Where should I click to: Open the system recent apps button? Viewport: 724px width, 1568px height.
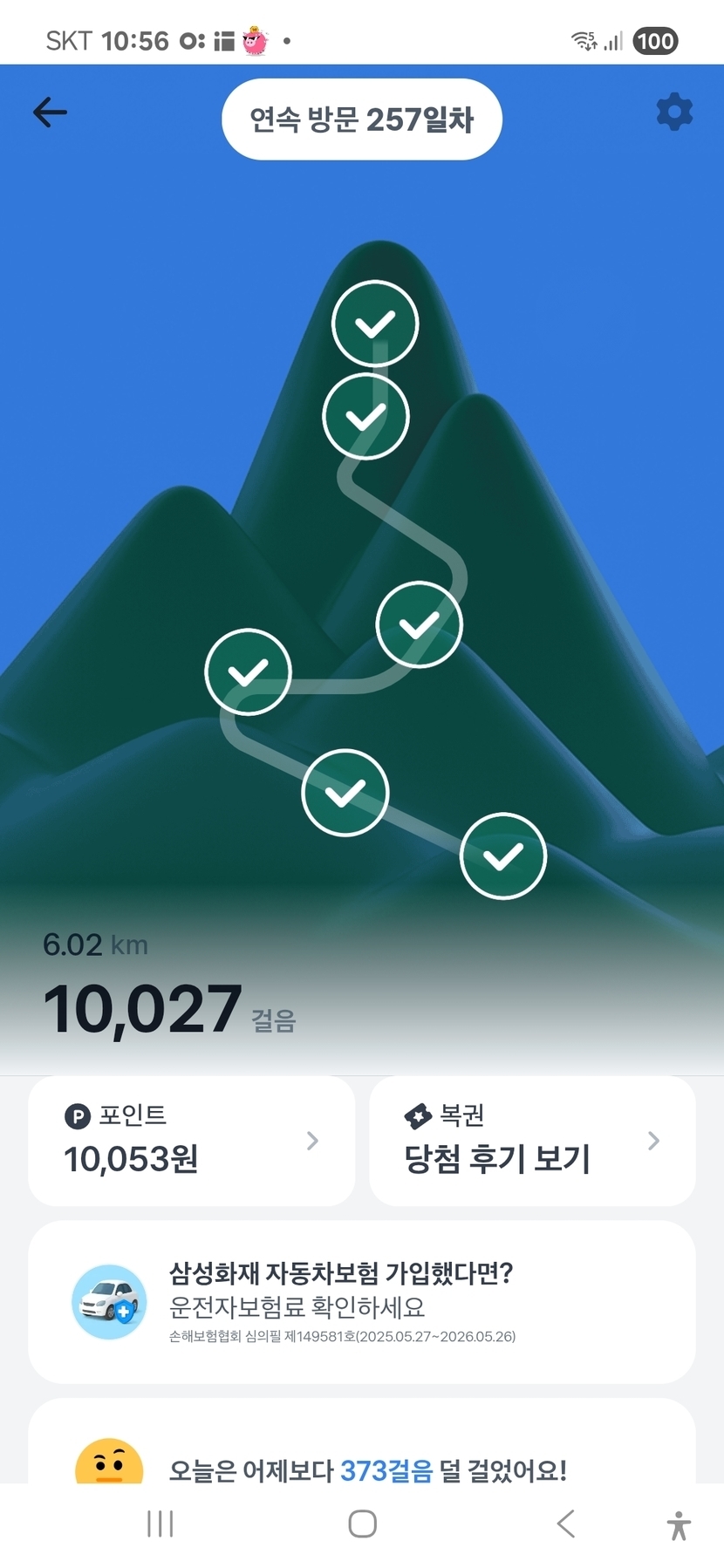point(161,1524)
